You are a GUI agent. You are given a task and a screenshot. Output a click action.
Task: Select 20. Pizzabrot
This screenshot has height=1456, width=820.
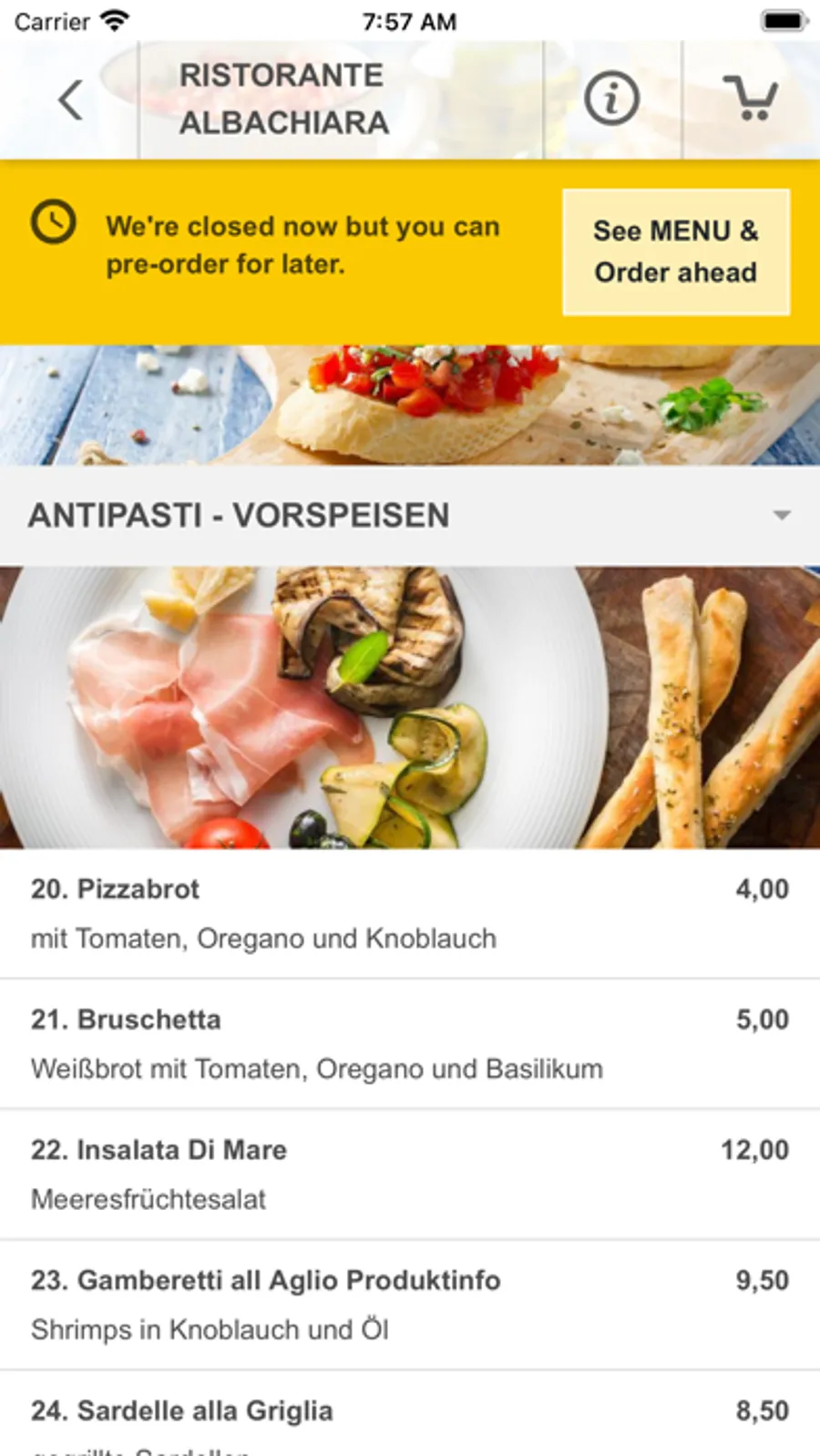click(x=409, y=913)
